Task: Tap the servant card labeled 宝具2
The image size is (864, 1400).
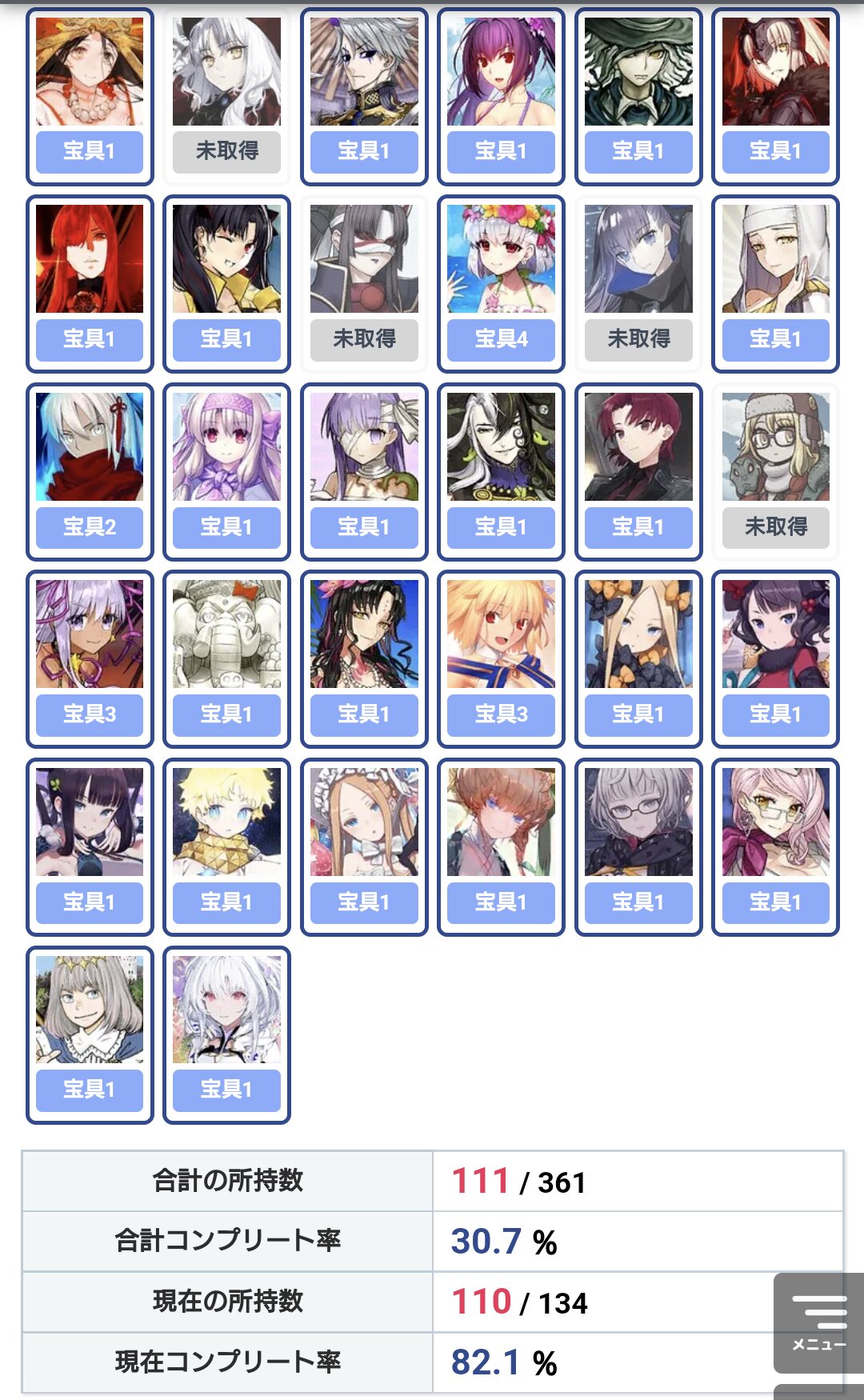Action: tap(90, 472)
